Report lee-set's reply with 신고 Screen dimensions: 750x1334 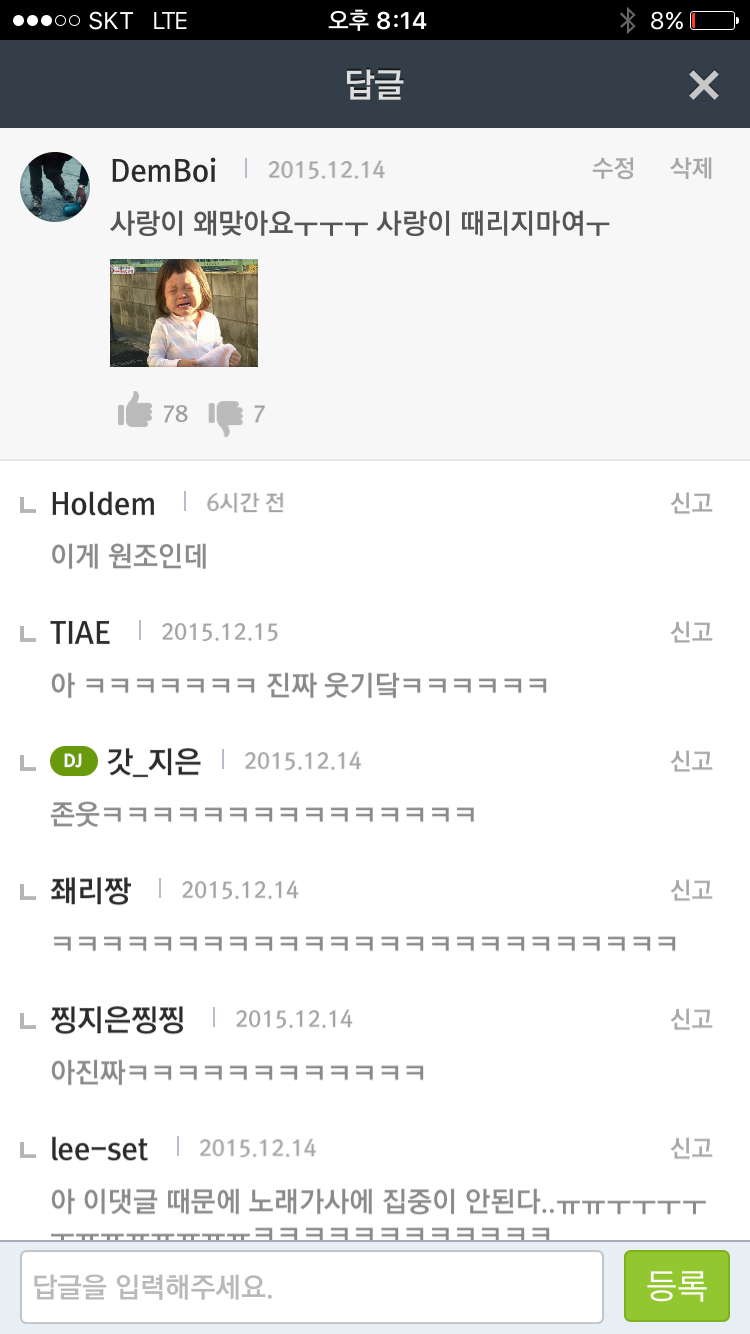click(x=691, y=1148)
